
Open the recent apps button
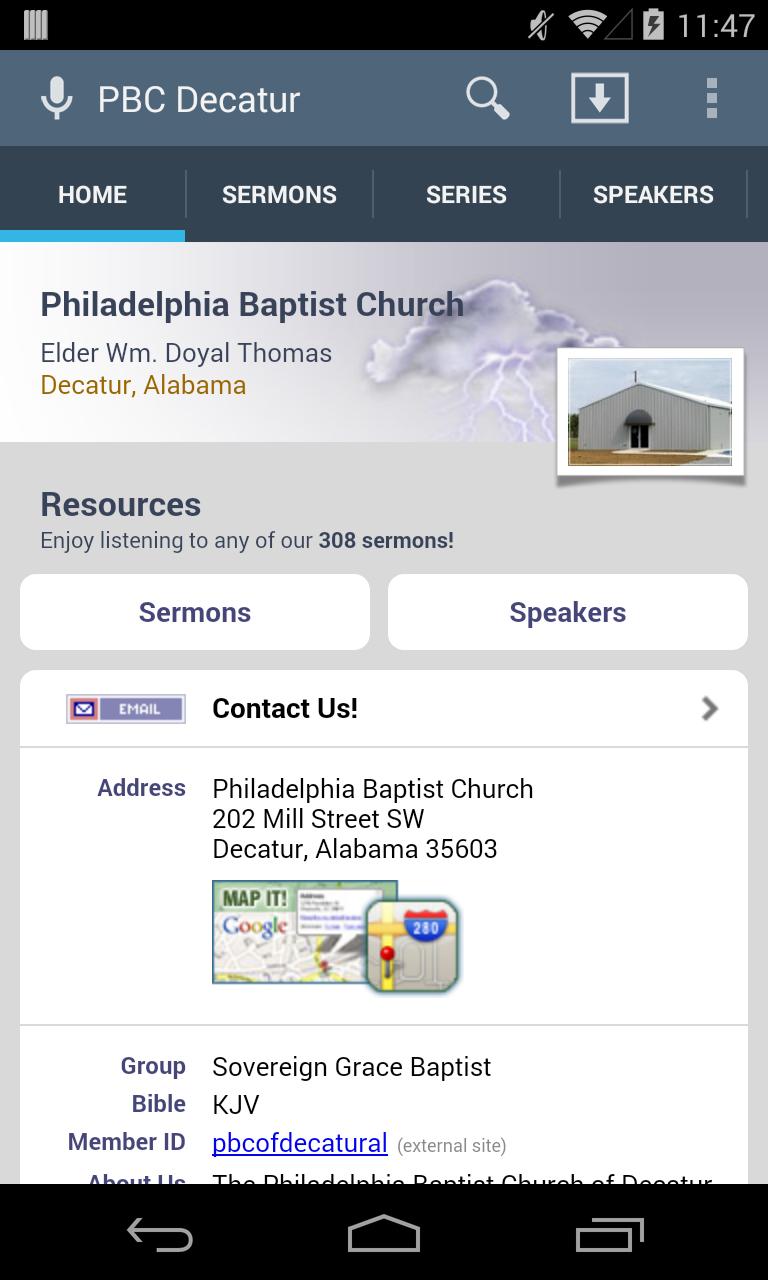pos(610,1234)
